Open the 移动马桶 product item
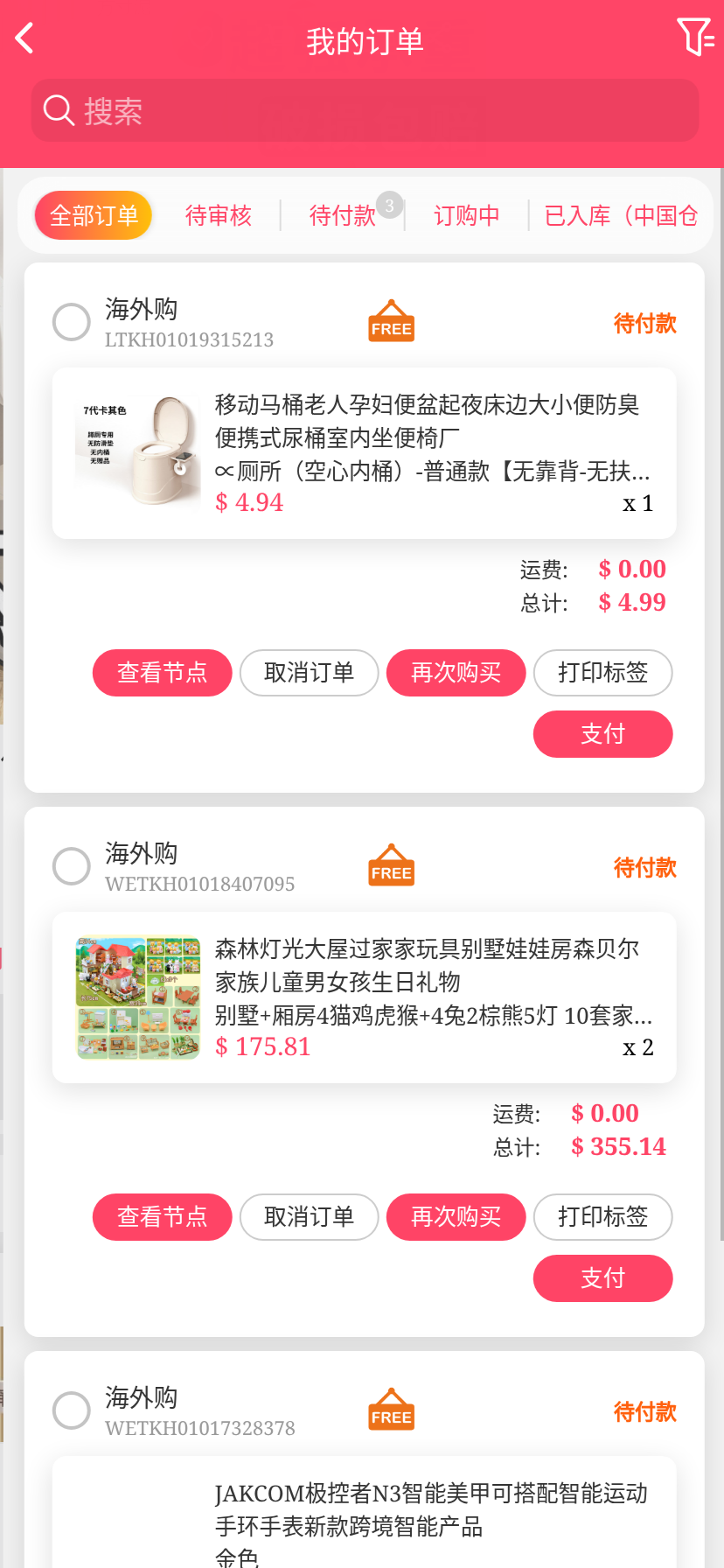 point(364,453)
